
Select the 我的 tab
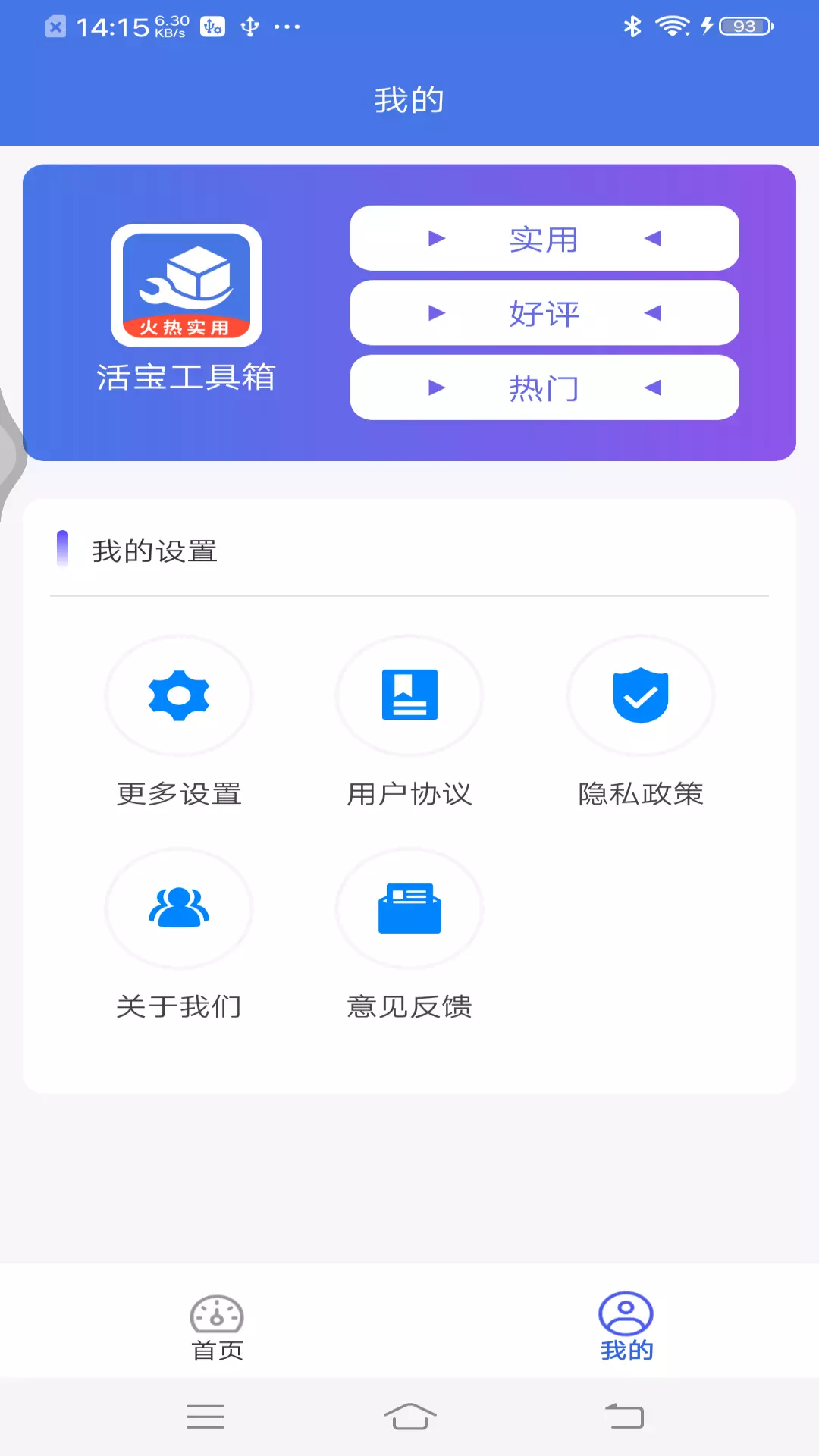point(626,1327)
